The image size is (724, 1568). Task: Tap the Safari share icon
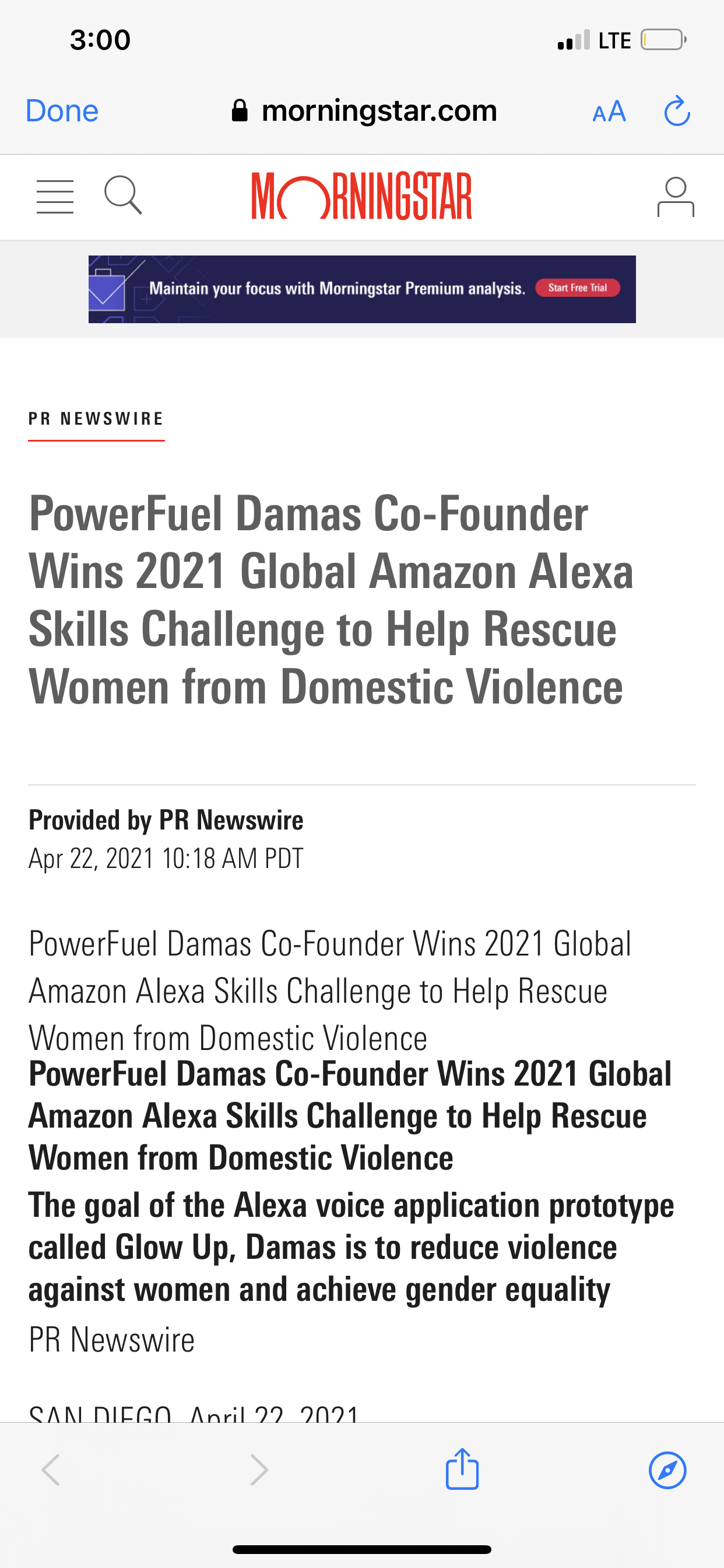click(x=462, y=1470)
